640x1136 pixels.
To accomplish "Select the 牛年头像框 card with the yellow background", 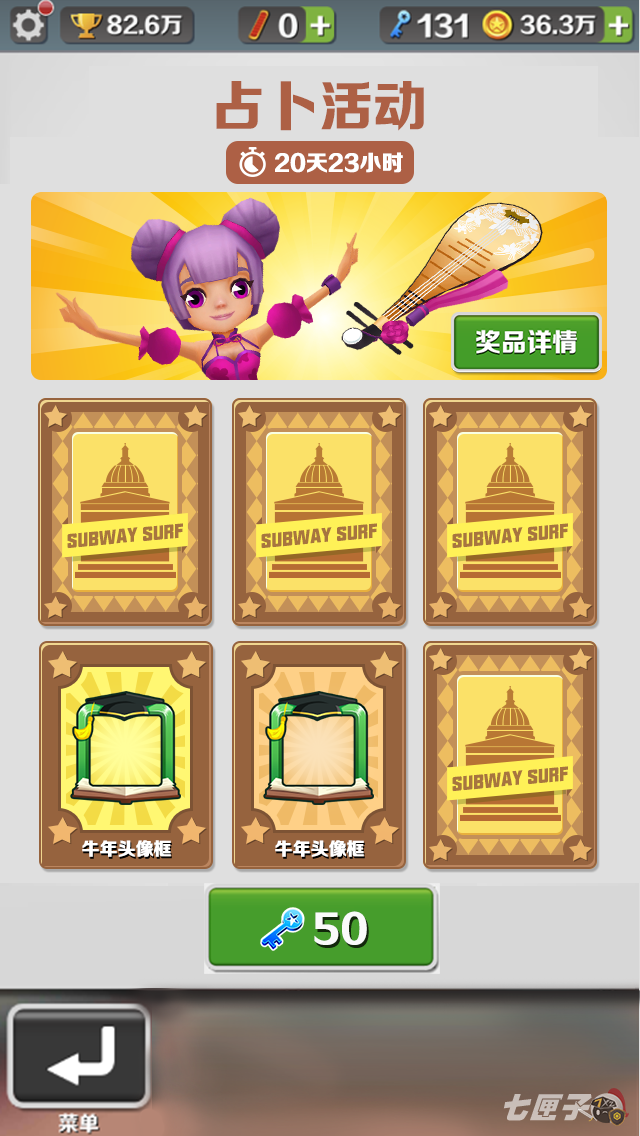I will click(126, 755).
